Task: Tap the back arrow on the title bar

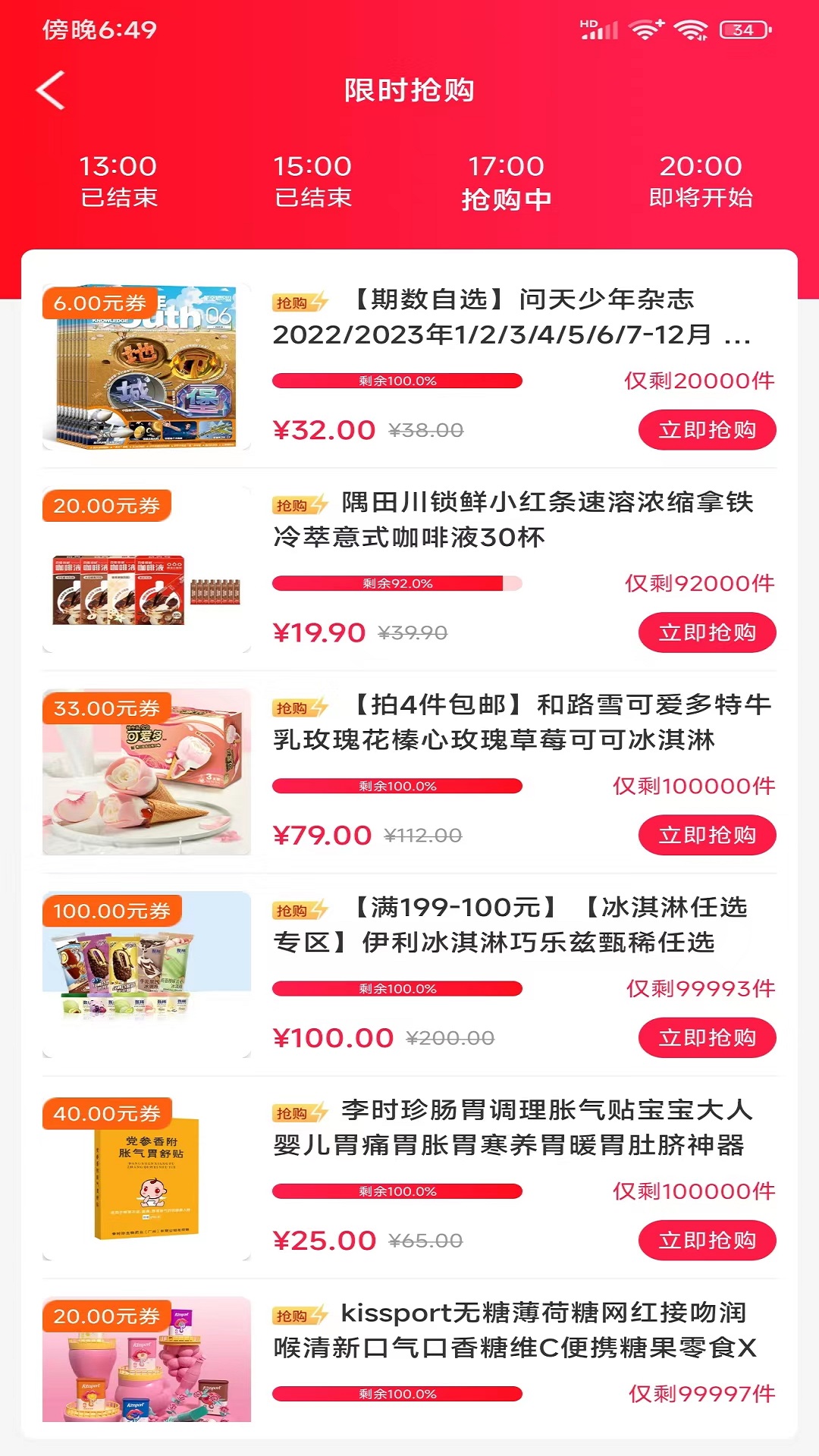Action: (x=49, y=91)
